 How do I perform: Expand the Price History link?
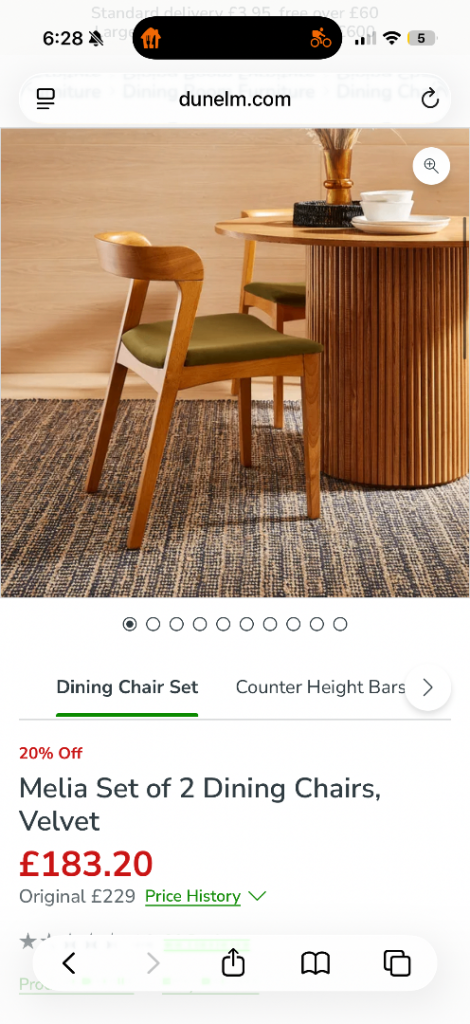click(x=205, y=897)
